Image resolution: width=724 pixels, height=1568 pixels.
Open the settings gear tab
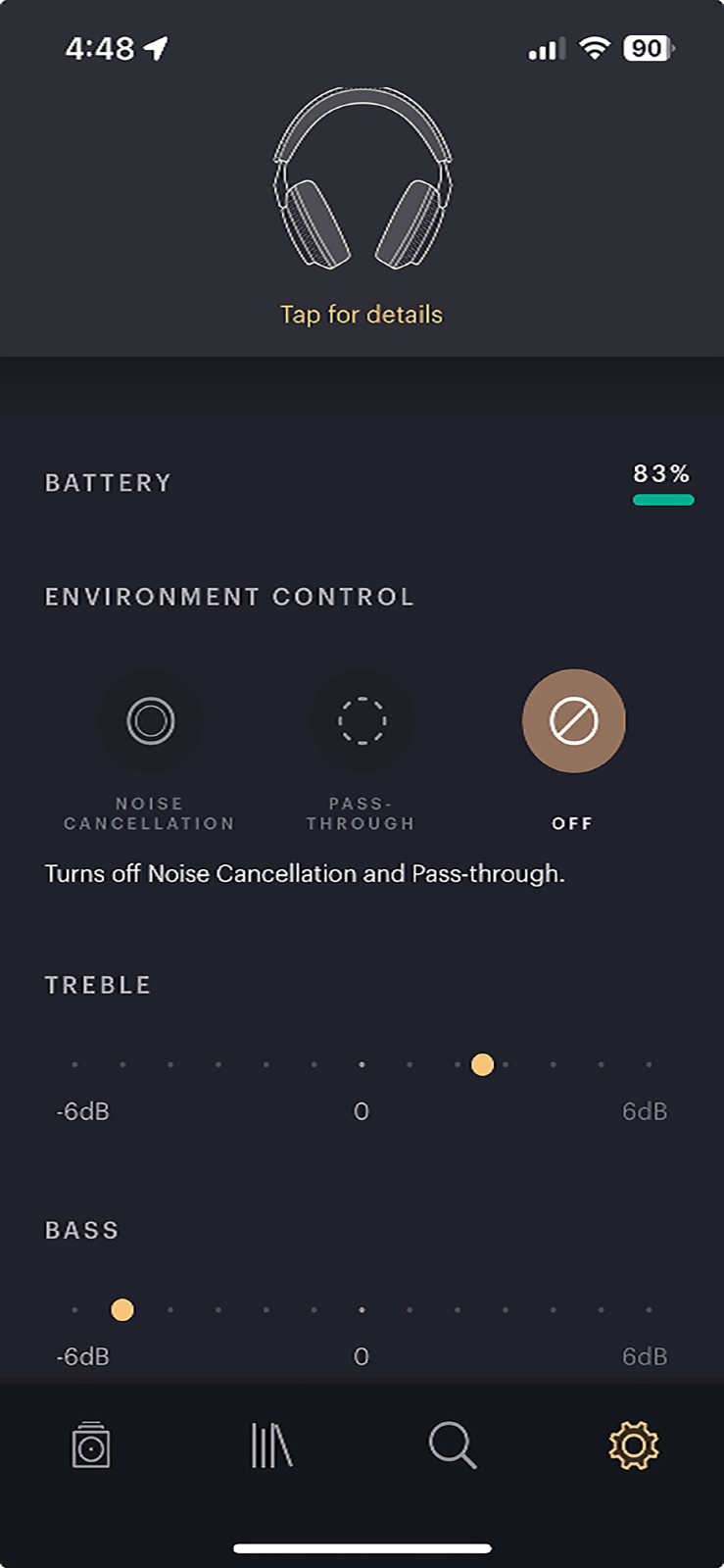click(634, 1445)
